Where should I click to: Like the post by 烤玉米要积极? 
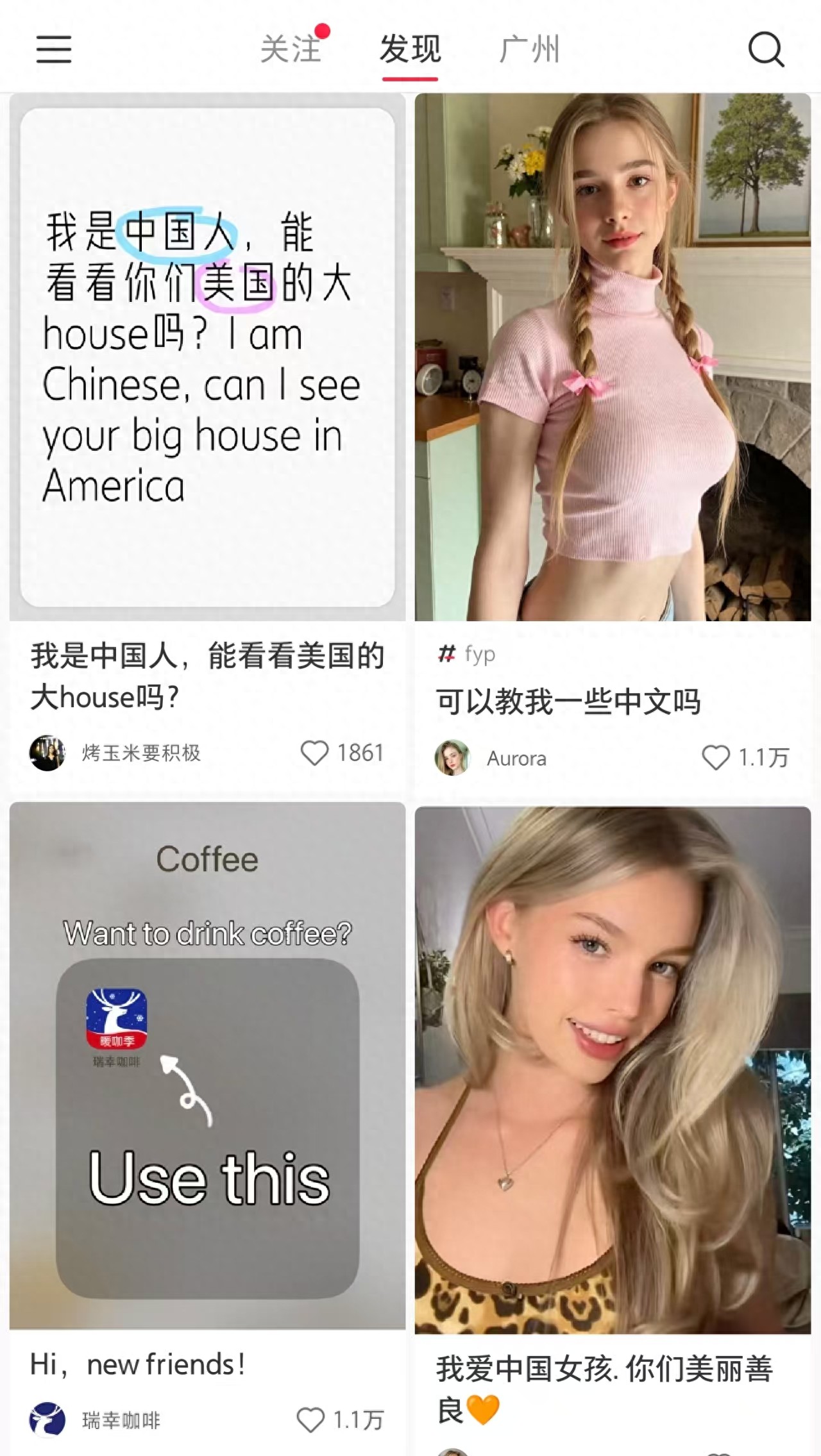[x=315, y=753]
